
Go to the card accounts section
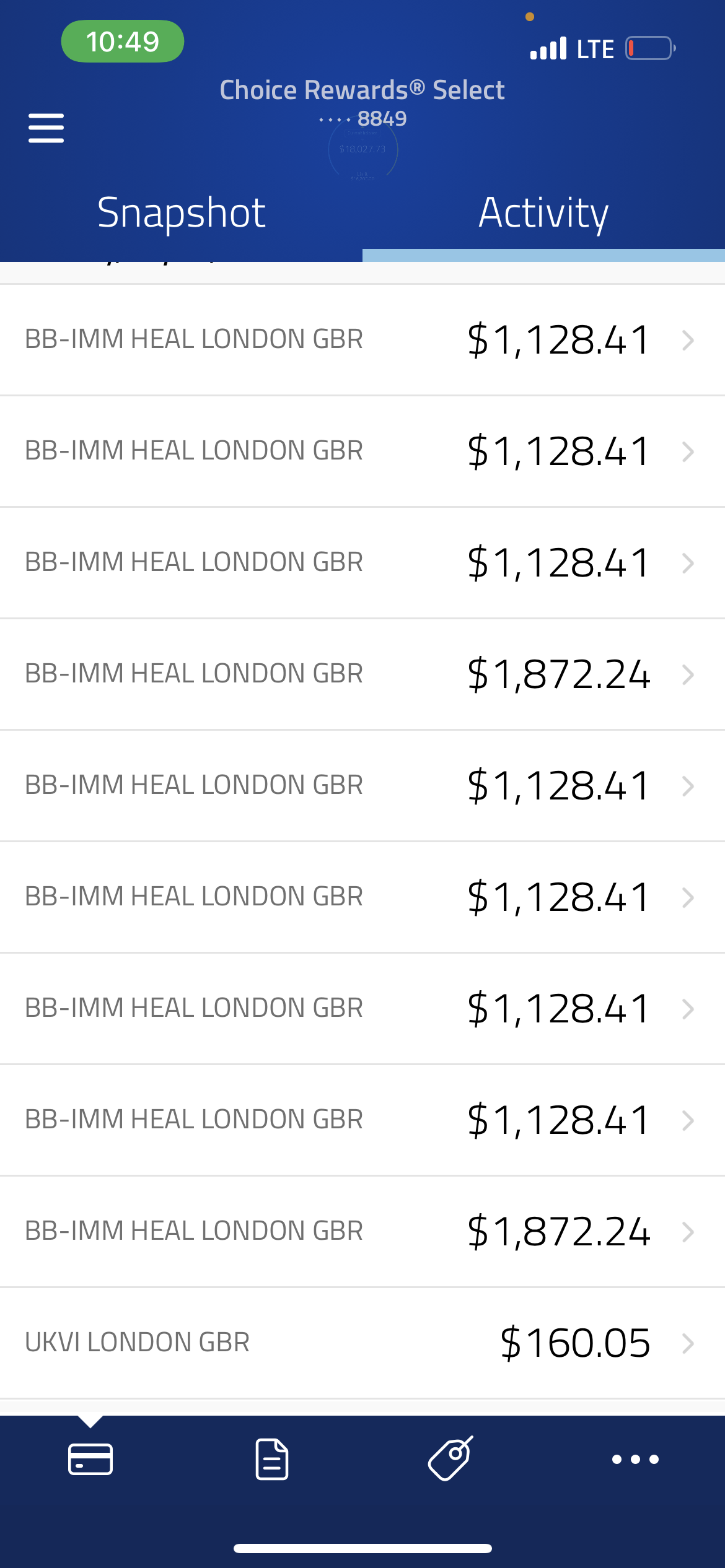(90, 1459)
